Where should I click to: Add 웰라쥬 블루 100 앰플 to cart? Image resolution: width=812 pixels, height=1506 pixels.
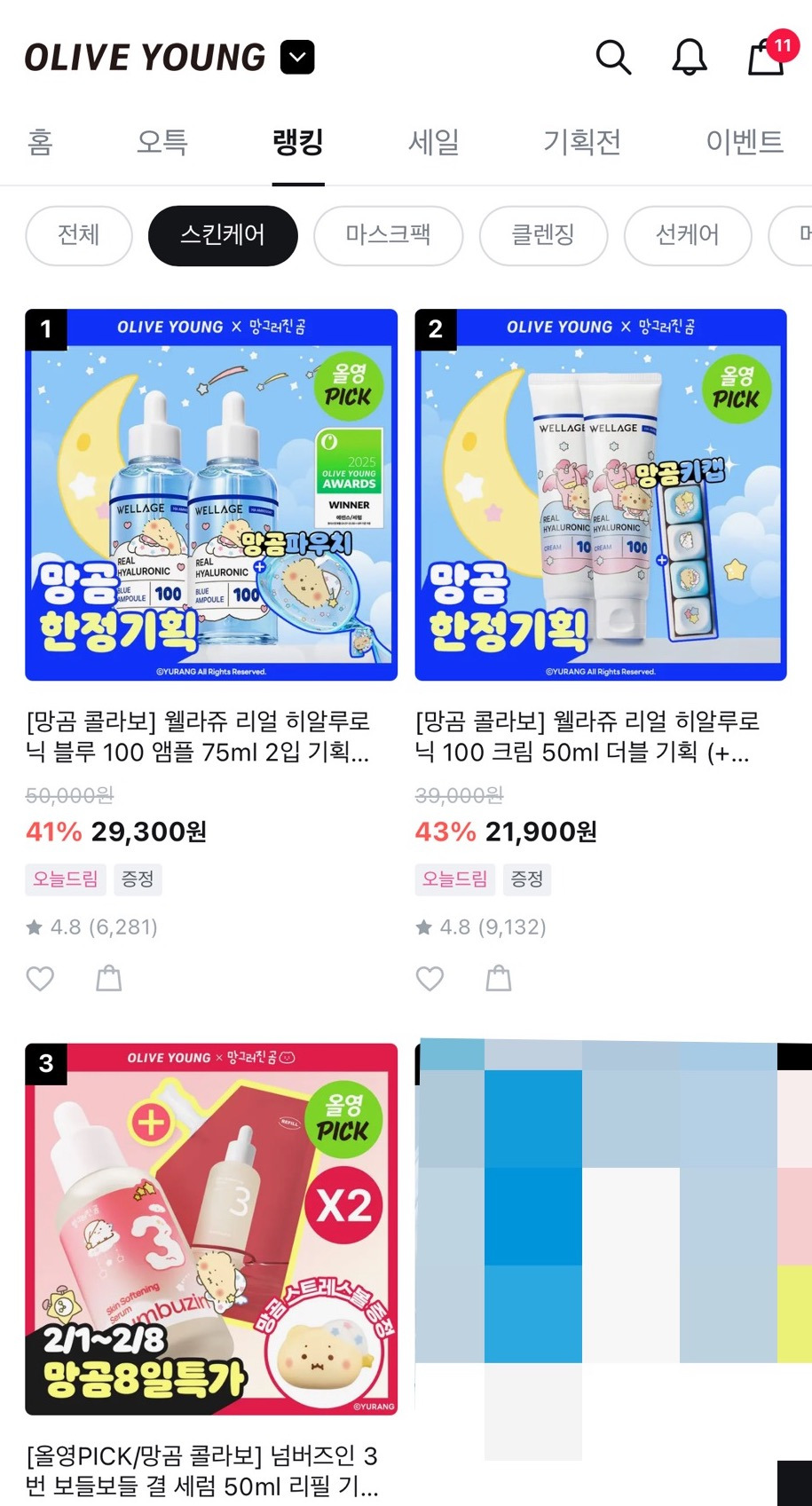click(109, 978)
